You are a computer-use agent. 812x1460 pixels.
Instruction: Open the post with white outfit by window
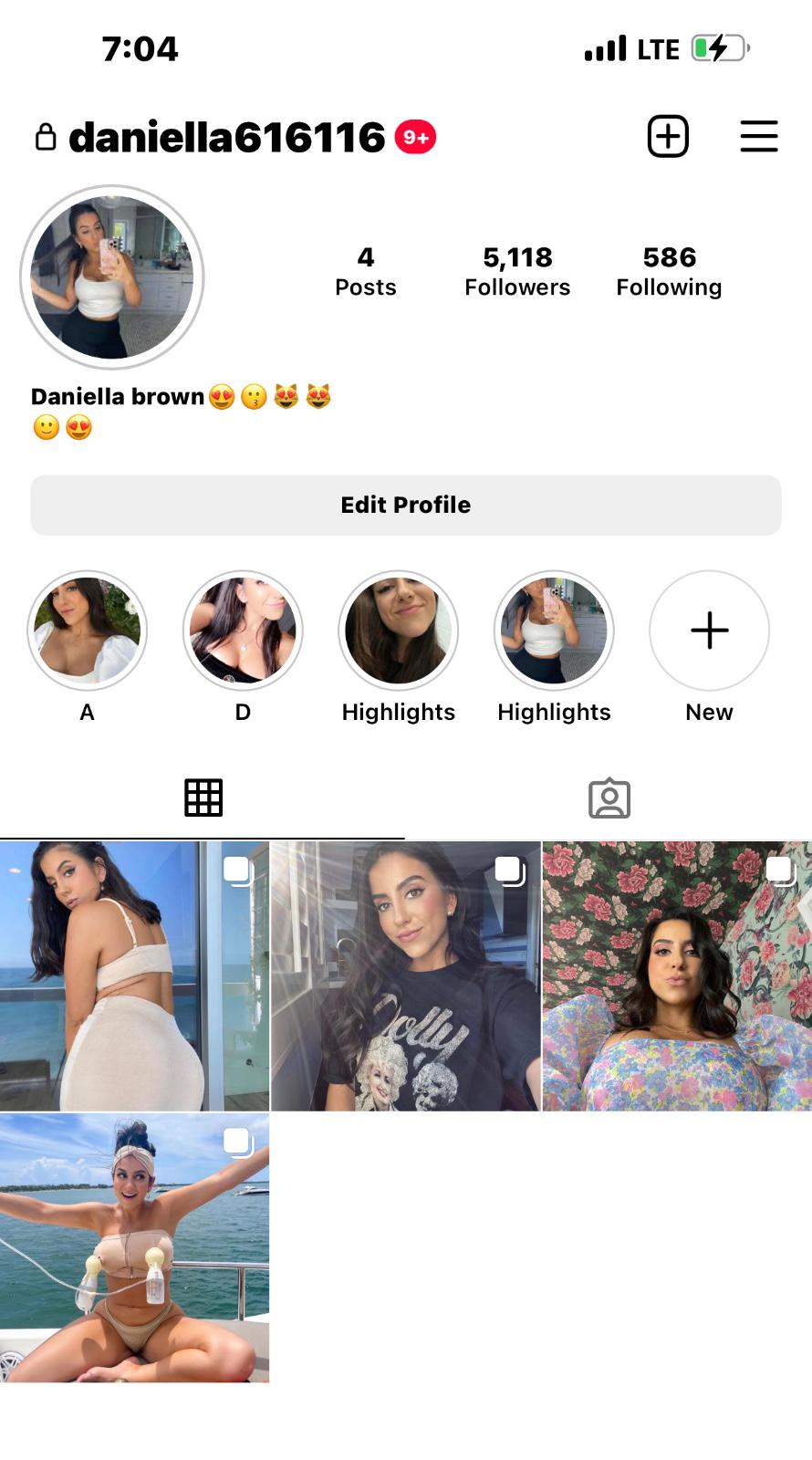(x=134, y=976)
